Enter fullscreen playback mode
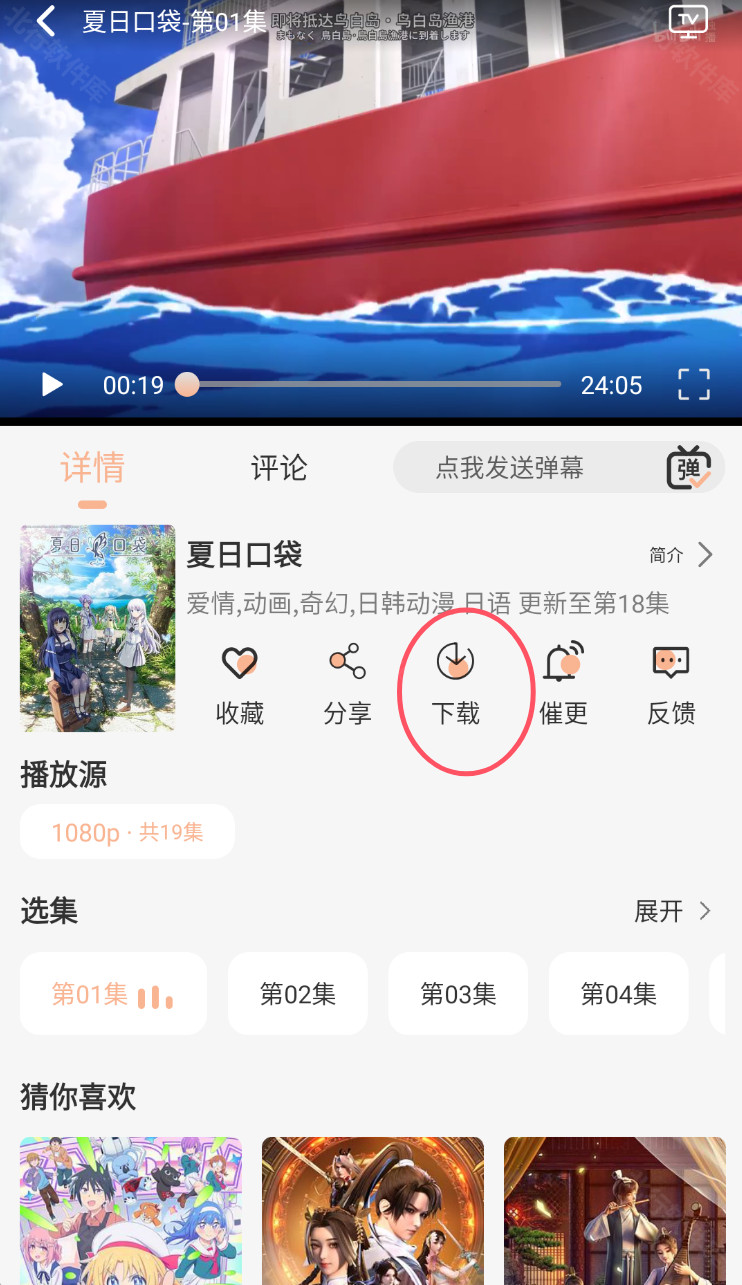This screenshot has height=1285, width=742. tap(693, 384)
